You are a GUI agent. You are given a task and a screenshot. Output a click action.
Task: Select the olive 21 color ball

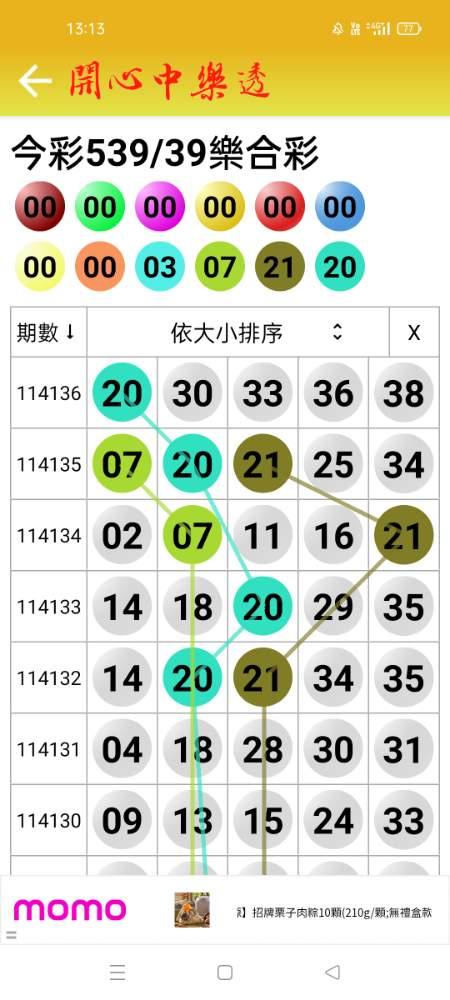point(280,267)
